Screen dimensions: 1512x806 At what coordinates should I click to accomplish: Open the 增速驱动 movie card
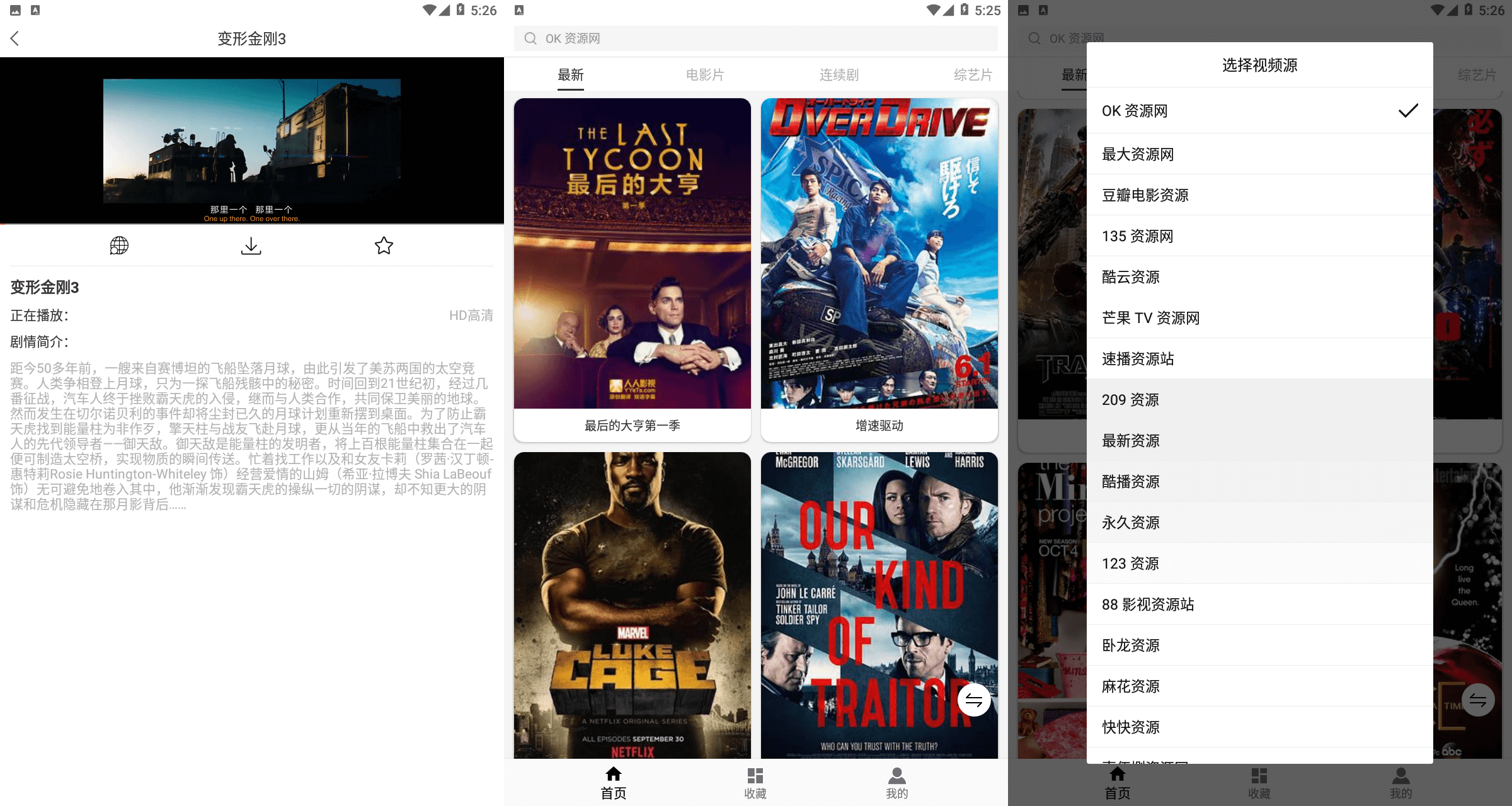pos(879,270)
